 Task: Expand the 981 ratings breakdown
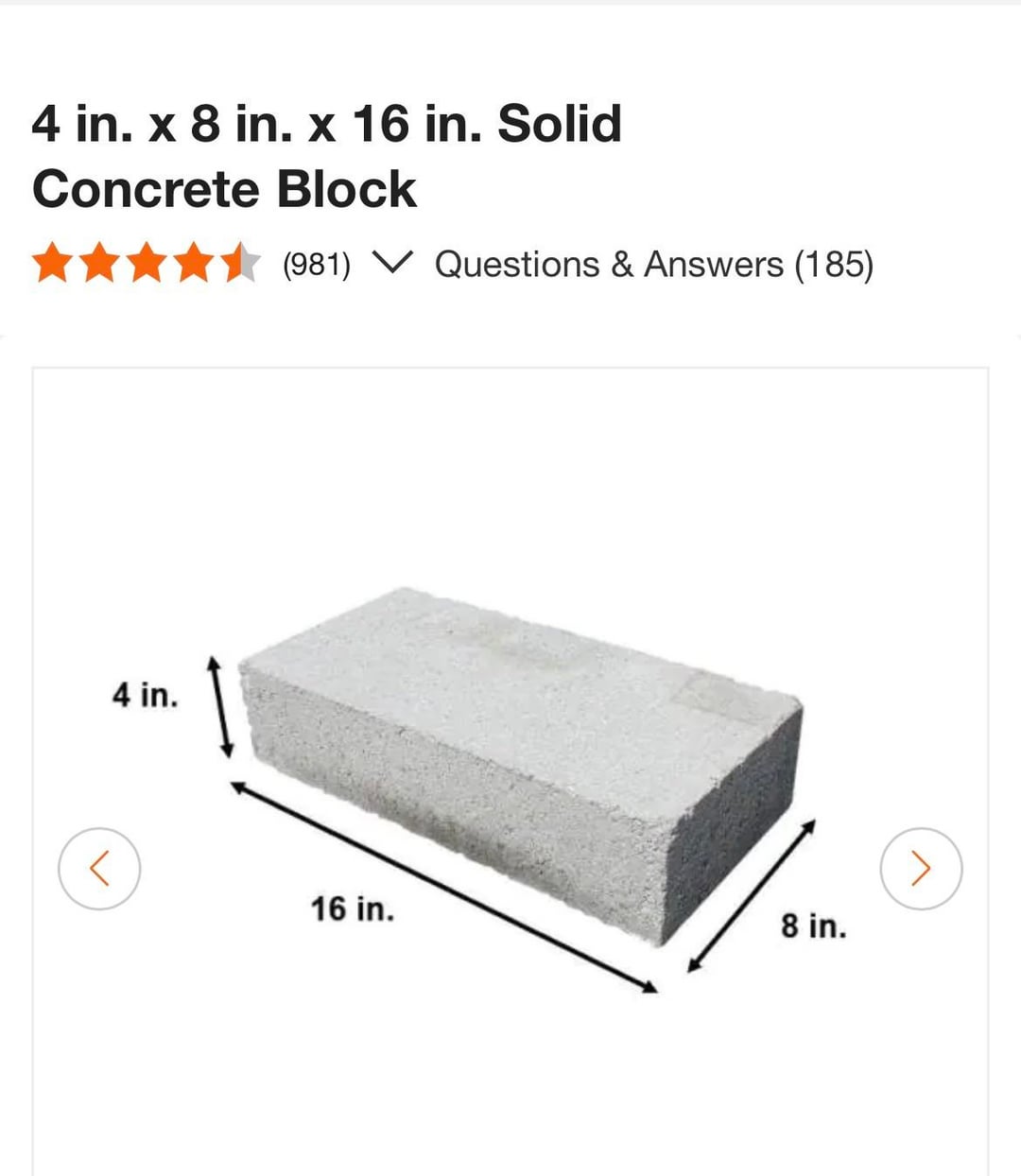click(x=391, y=264)
